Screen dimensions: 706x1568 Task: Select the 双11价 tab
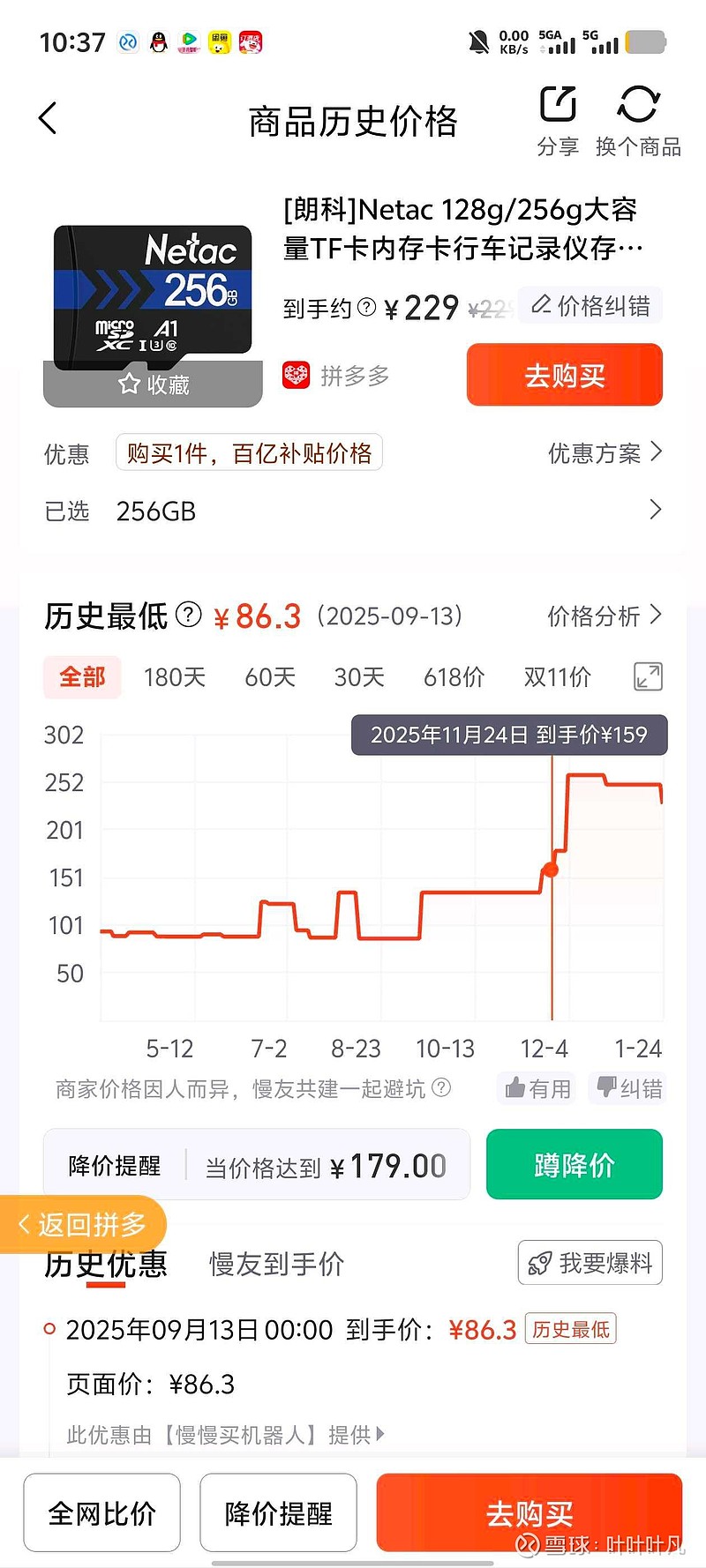[556, 677]
